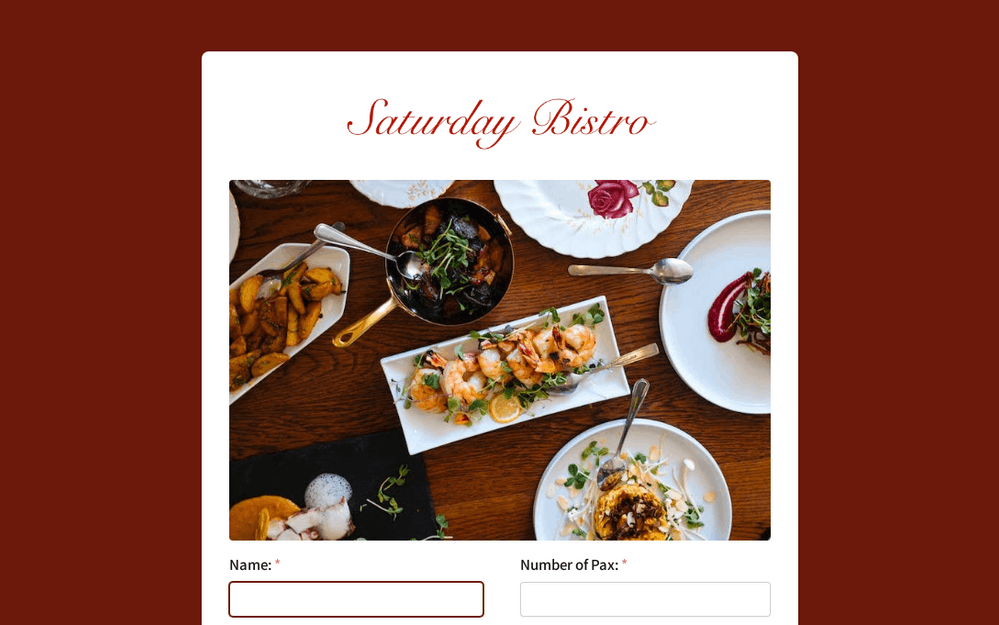The image size is (999, 625).
Task: Select the Number of Pax field
Action: point(645,599)
